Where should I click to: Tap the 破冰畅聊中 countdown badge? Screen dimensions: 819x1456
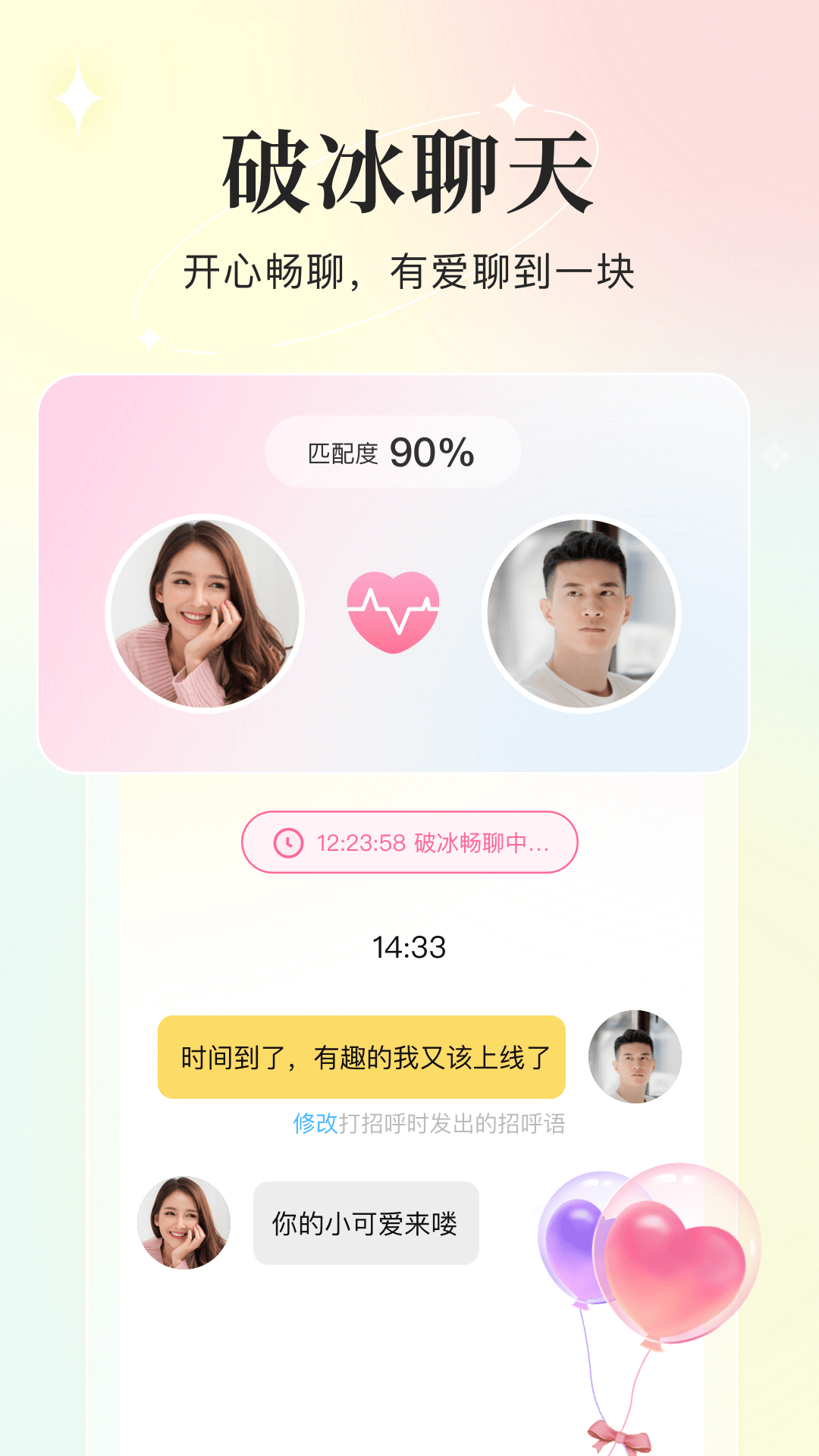pos(409,842)
